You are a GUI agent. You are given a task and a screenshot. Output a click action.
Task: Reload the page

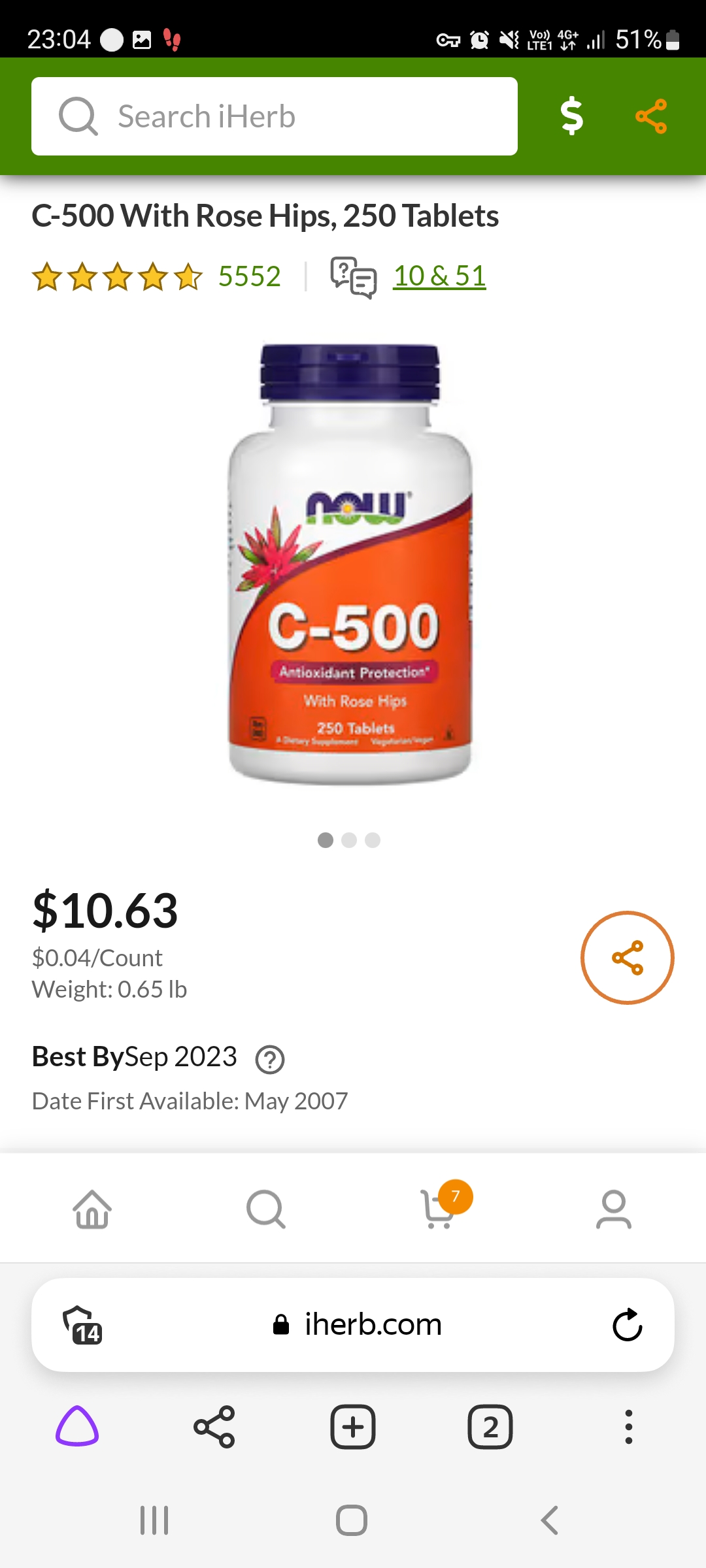[628, 1325]
